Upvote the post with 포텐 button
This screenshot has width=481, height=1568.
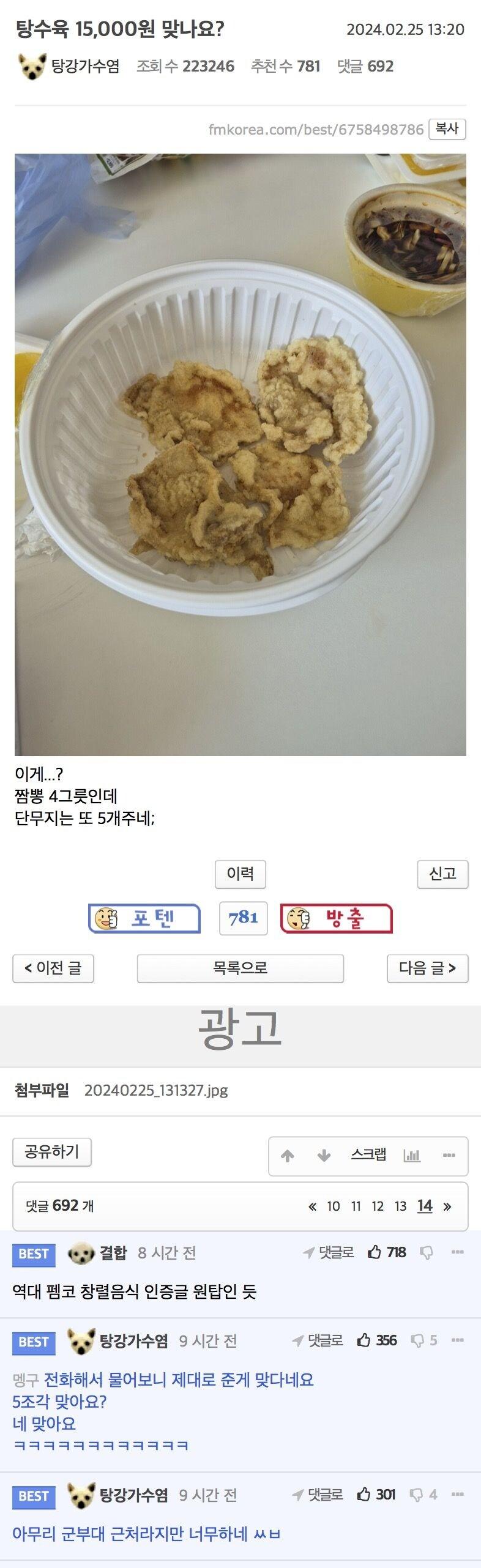(x=144, y=918)
